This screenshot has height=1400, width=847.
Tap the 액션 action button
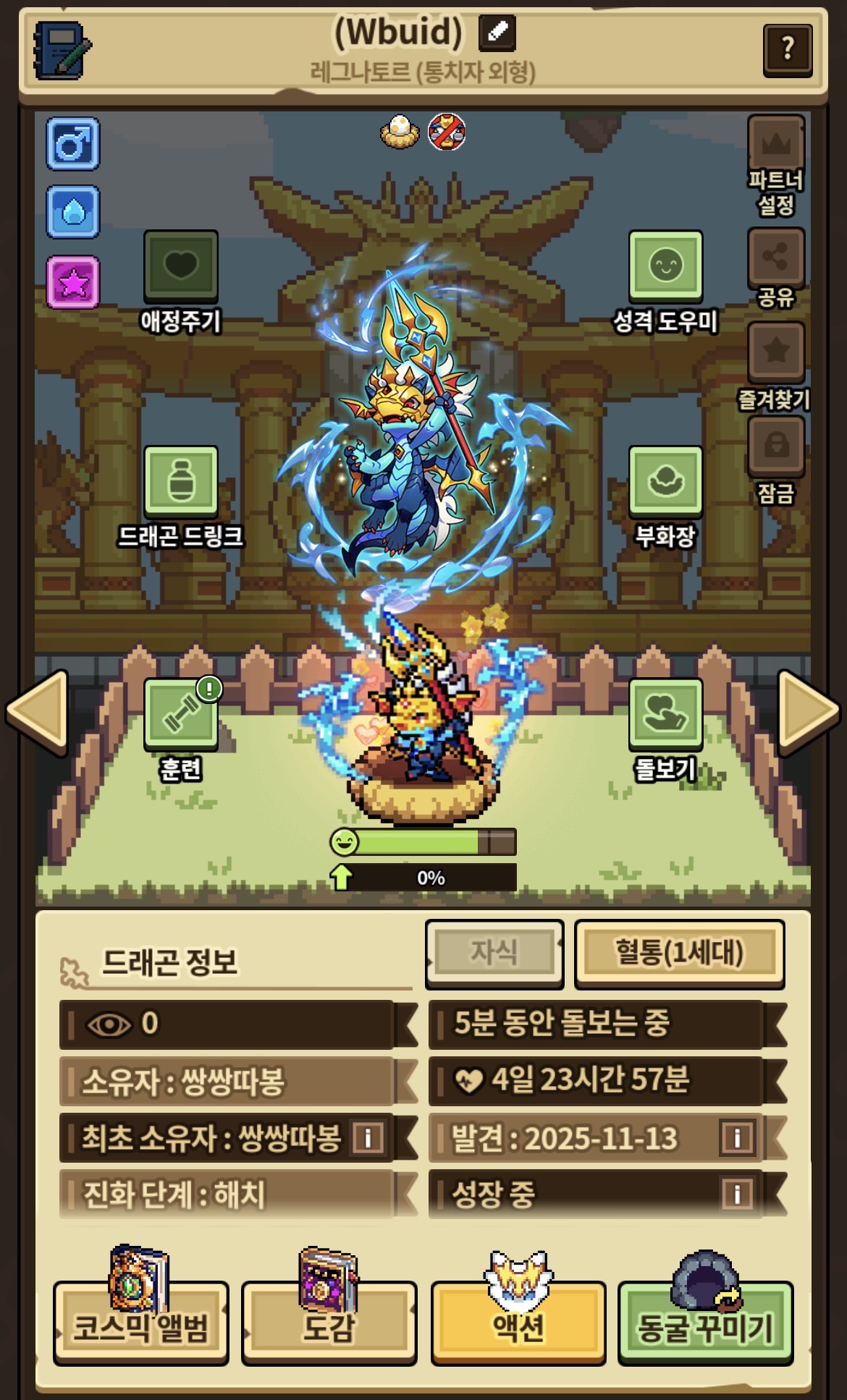point(518,1325)
